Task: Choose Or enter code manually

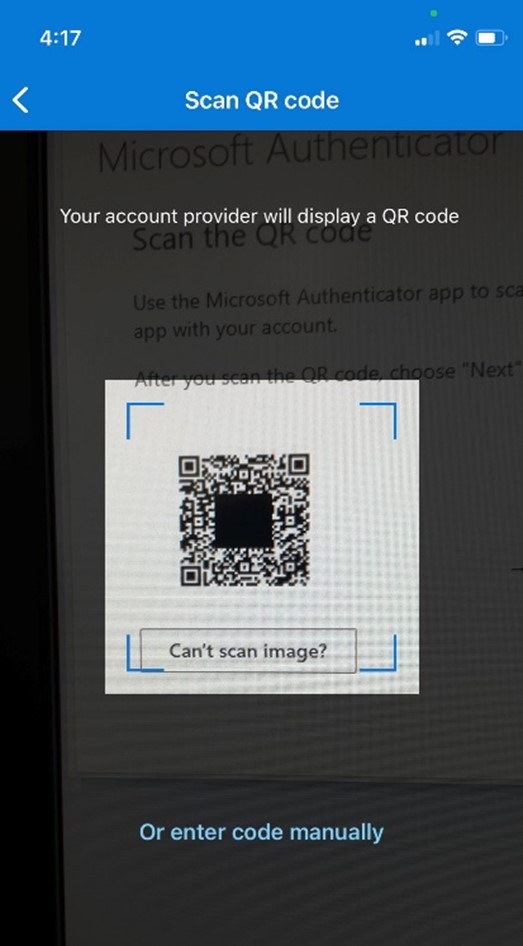Action: coord(261,832)
